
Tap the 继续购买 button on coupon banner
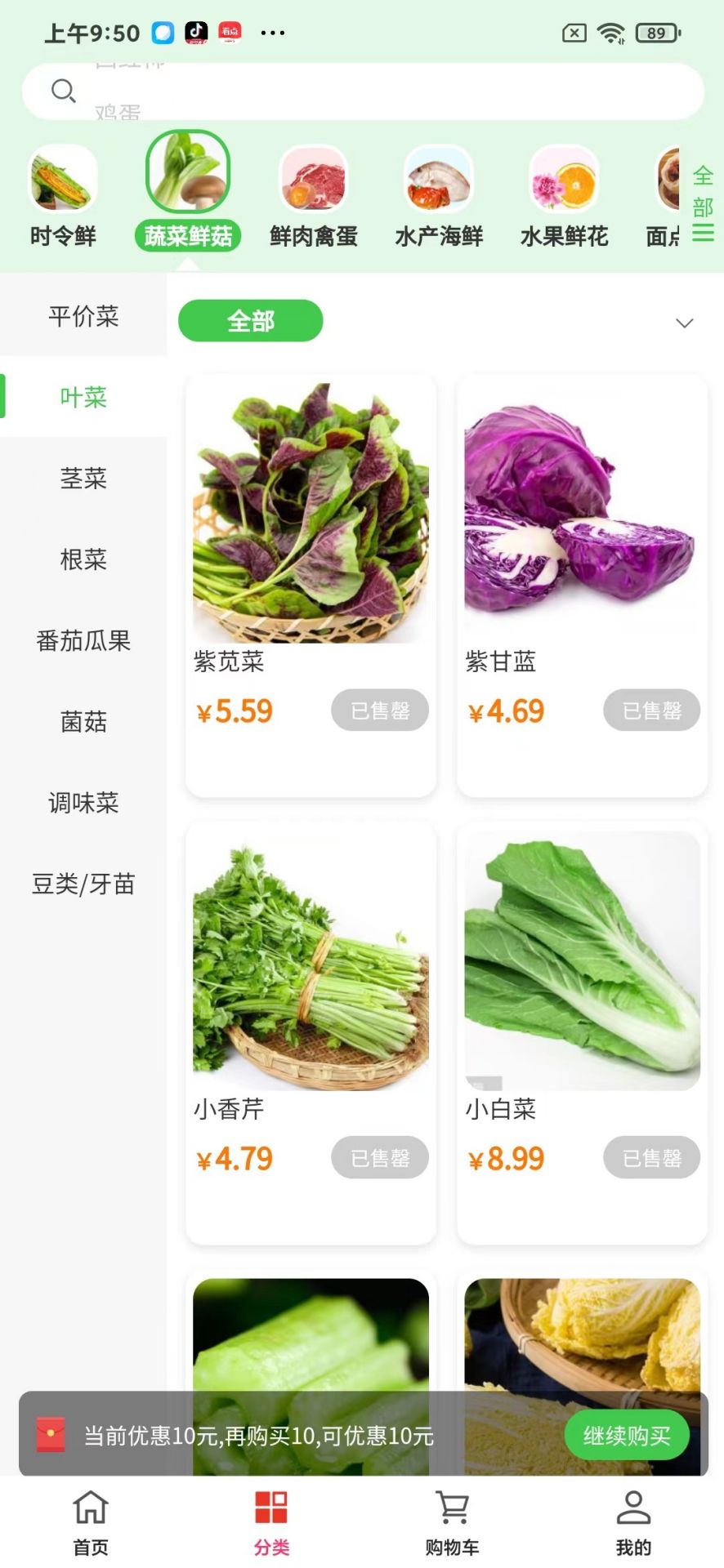point(627,1435)
